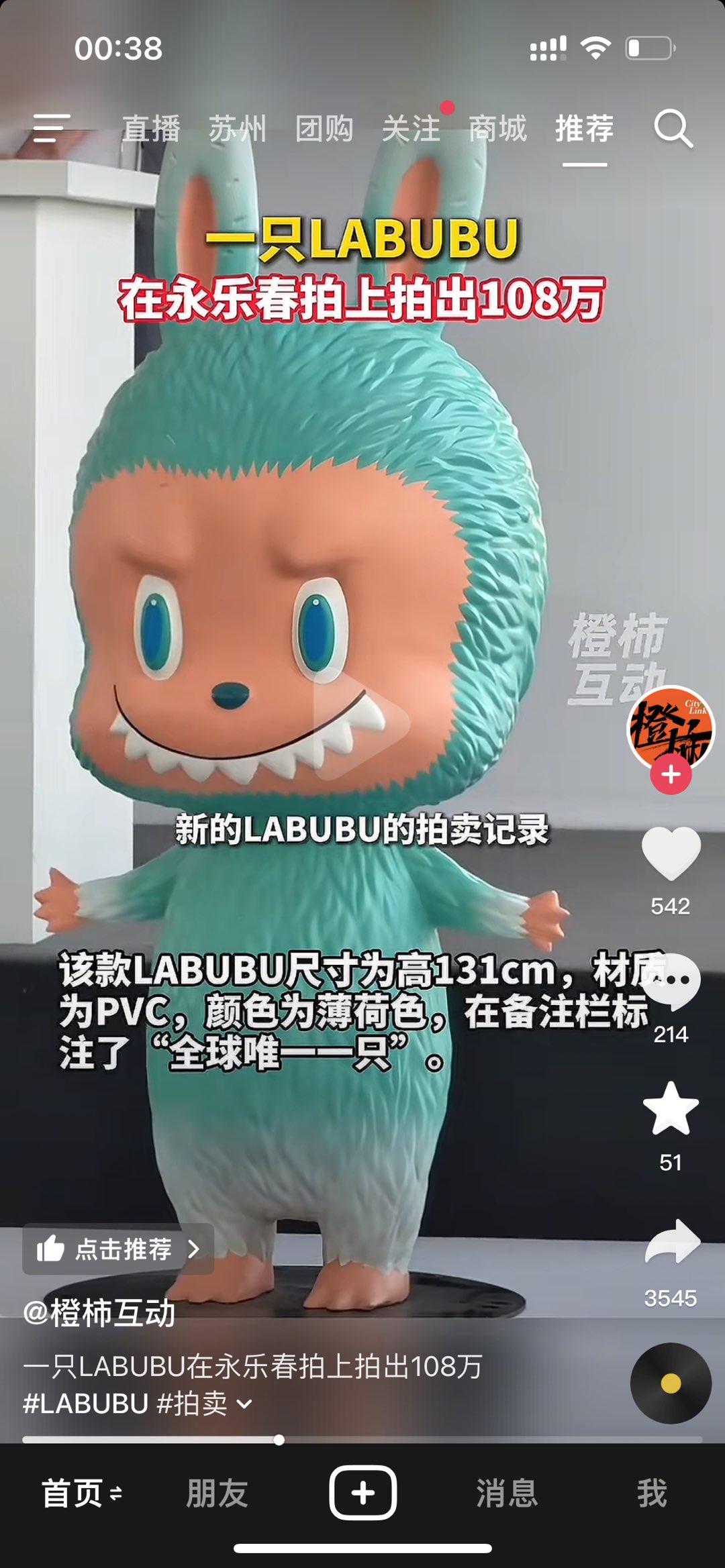Switch to the 苏州 tab
The height and width of the screenshot is (1568, 725).
238,128
